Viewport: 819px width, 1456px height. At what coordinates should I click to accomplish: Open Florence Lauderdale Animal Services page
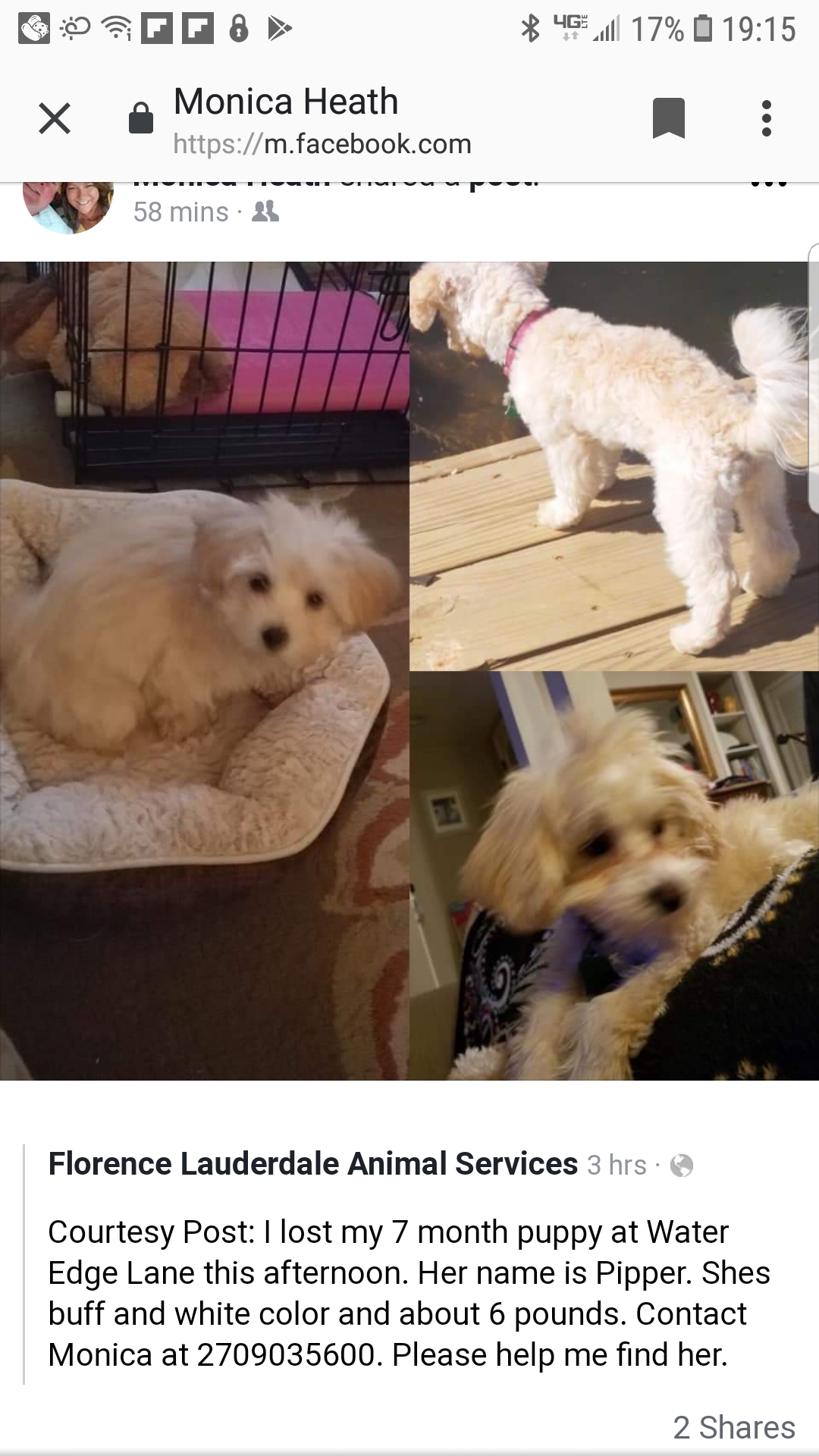(x=312, y=1163)
